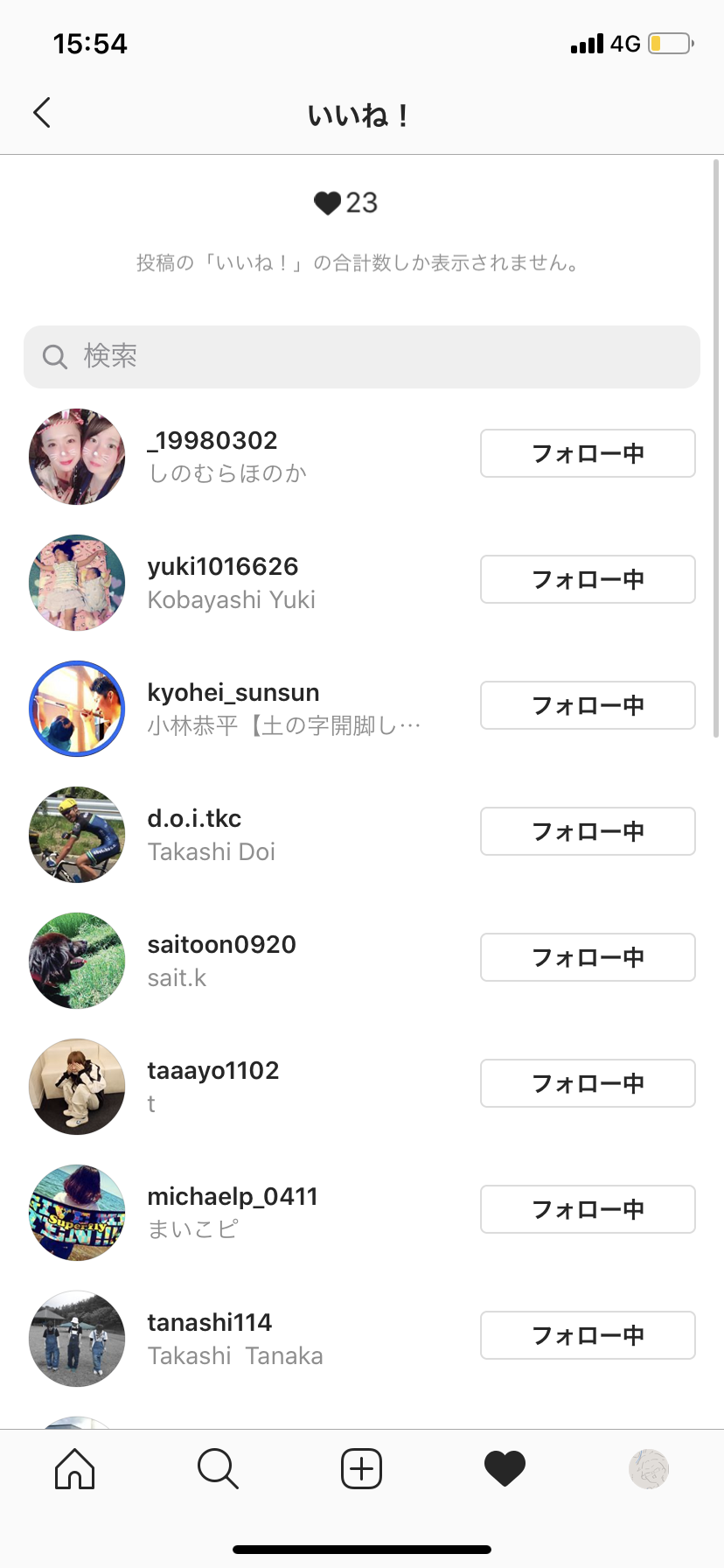Tap フォロー中 button next to tanashi114

coord(588,1335)
